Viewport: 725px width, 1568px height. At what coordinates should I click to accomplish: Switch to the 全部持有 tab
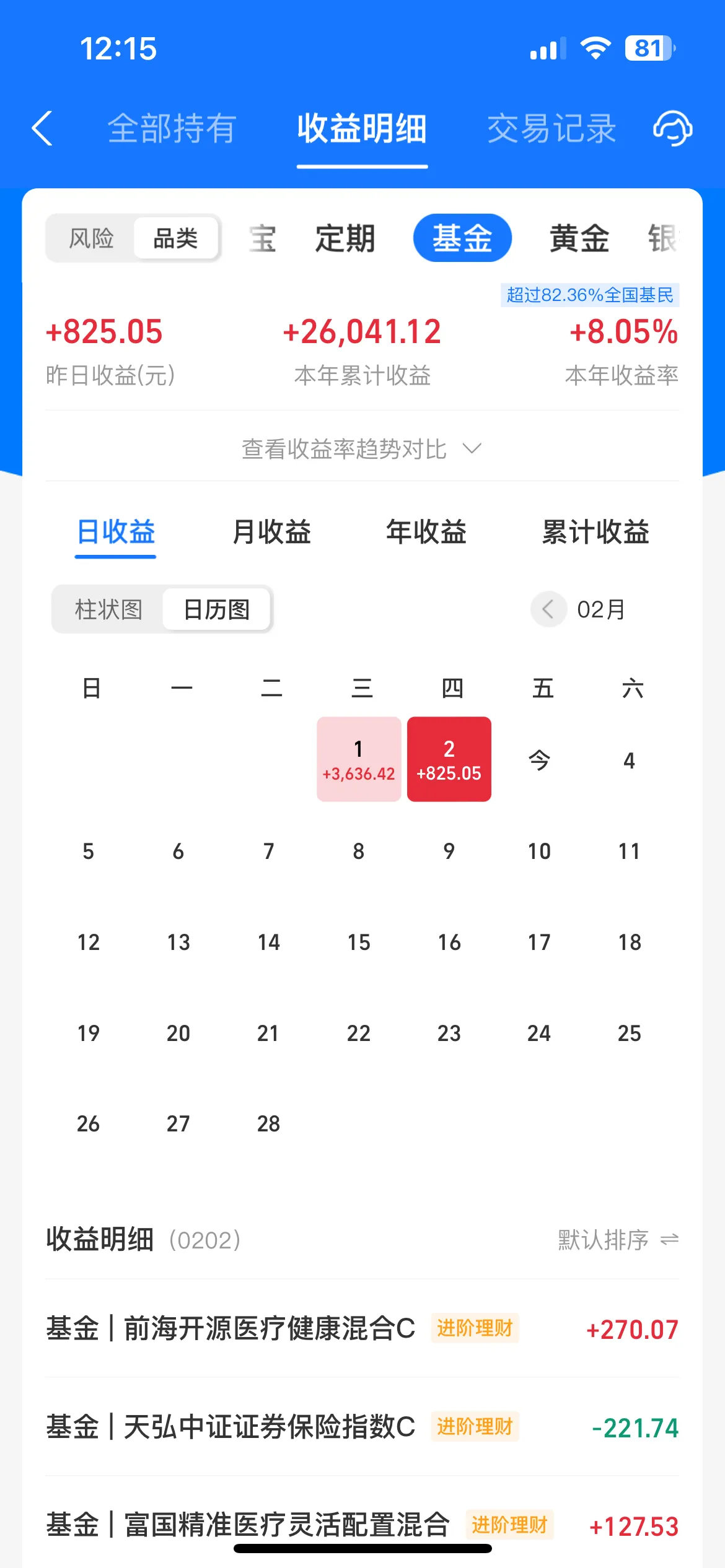tap(172, 129)
